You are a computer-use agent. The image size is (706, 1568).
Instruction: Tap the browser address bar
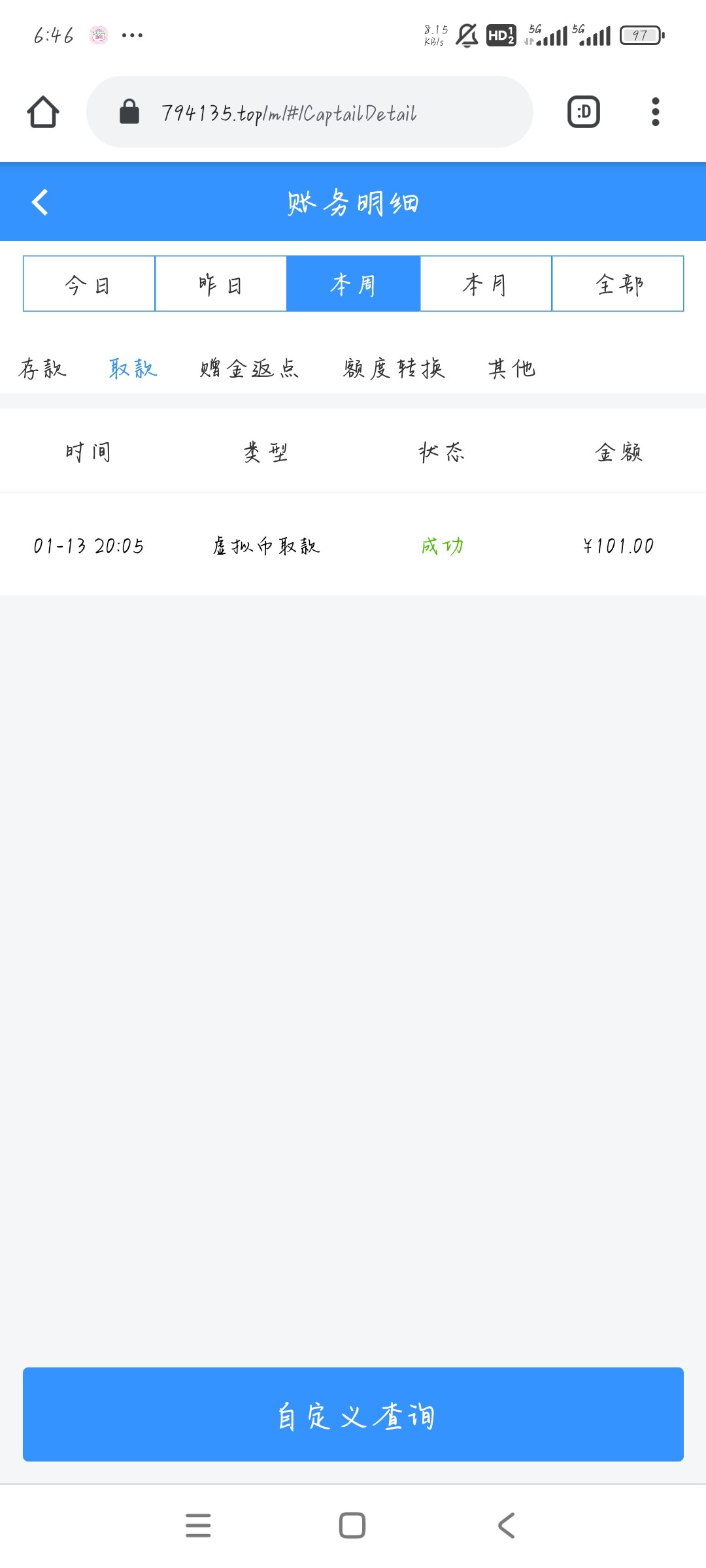pyautogui.click(x=309, y=112)
